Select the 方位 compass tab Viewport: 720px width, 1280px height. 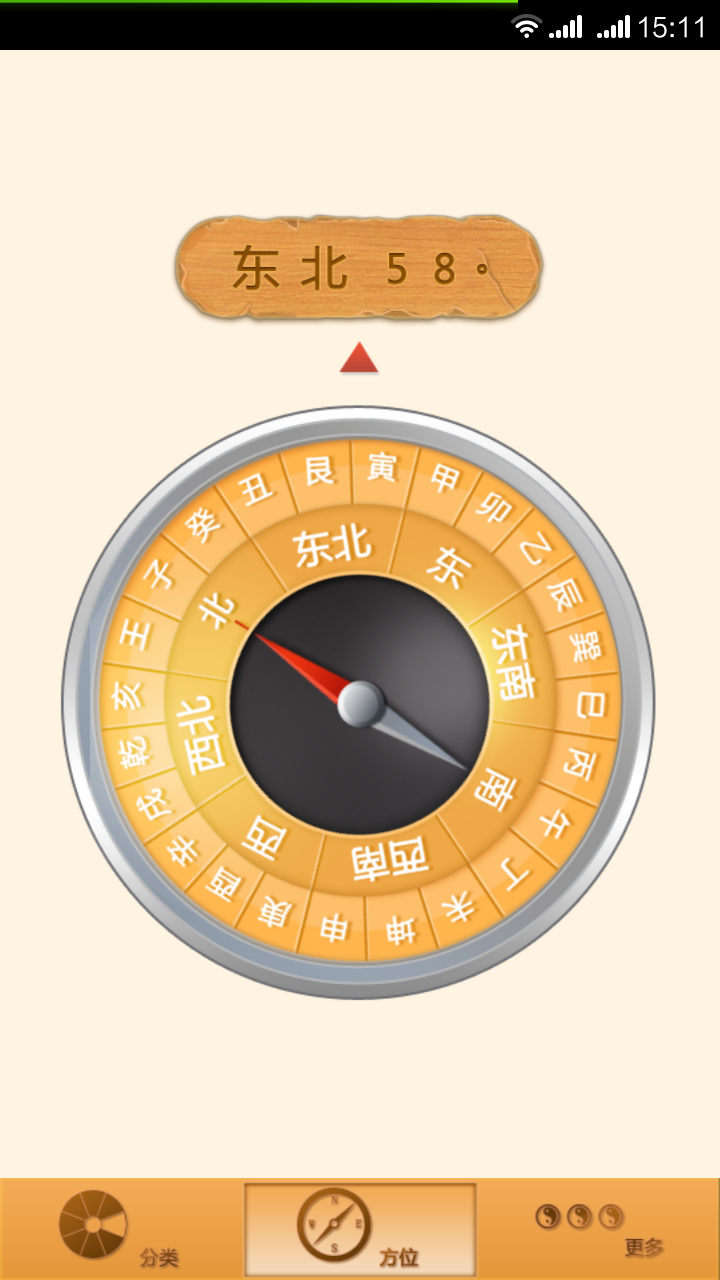click(360, 1229)
